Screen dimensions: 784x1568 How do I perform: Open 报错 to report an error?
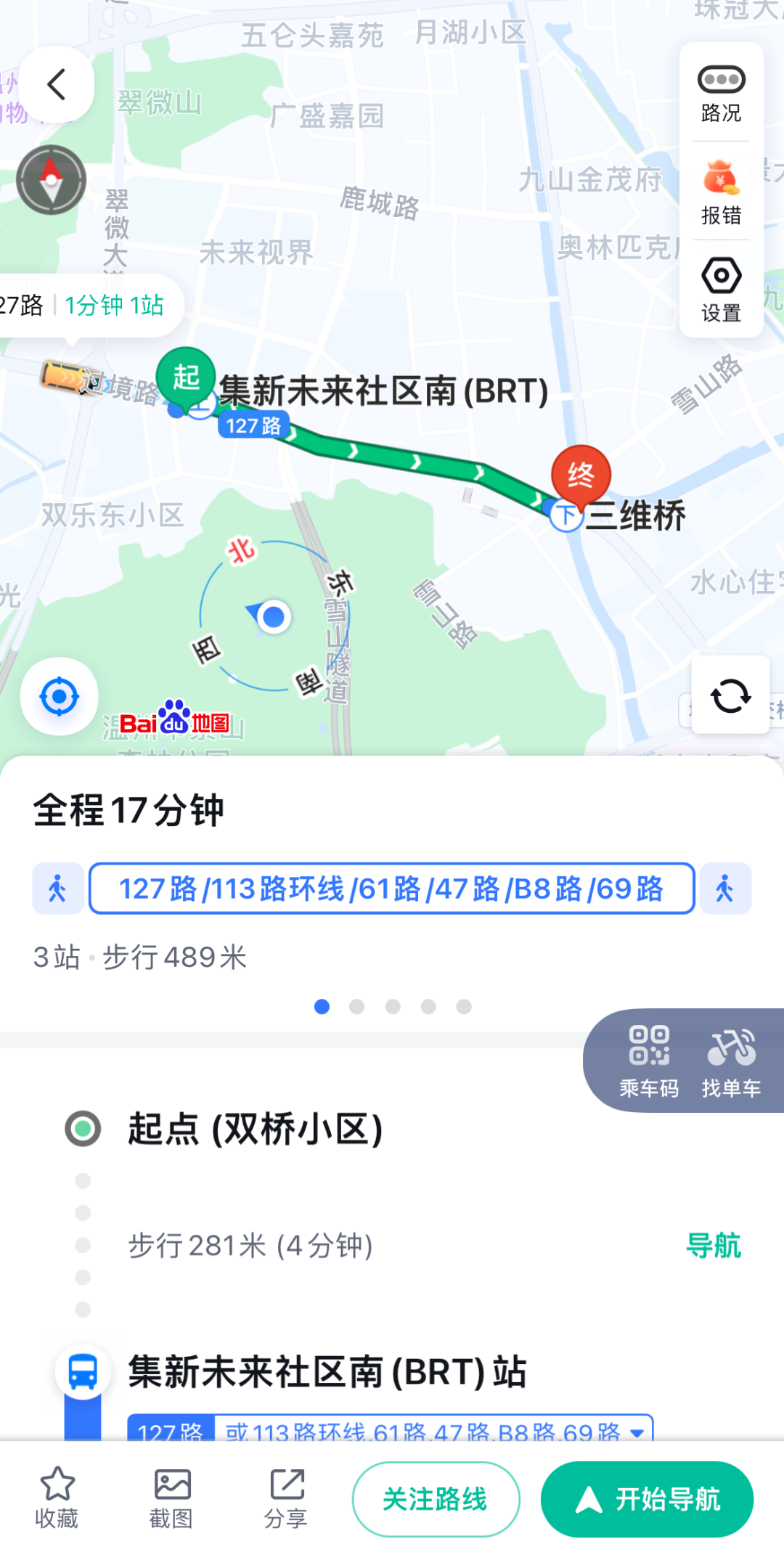coord(721,192)
